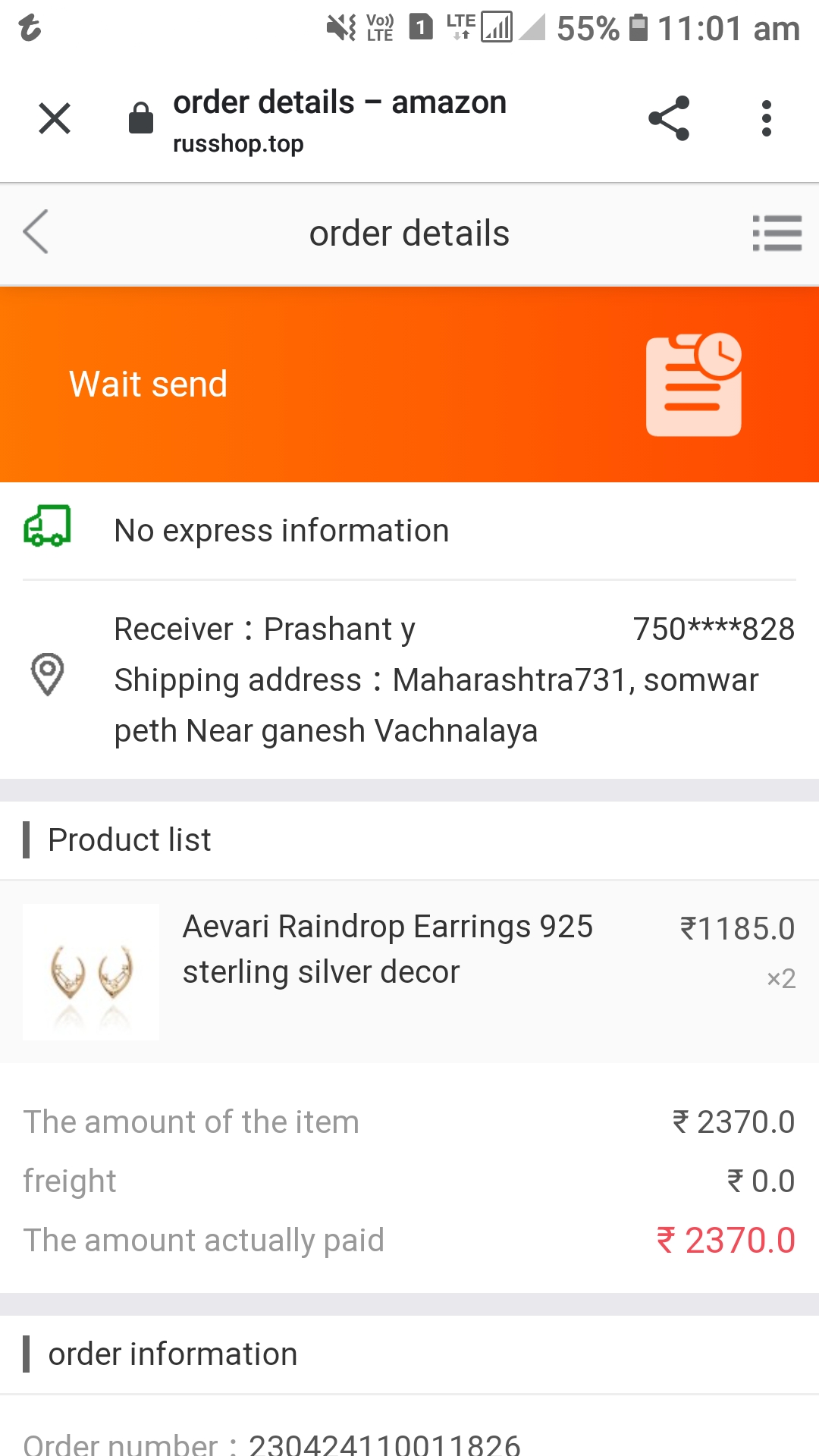
Task: Open the browser overflow menu
Action: pyautogui.click(x=767, y=118)
